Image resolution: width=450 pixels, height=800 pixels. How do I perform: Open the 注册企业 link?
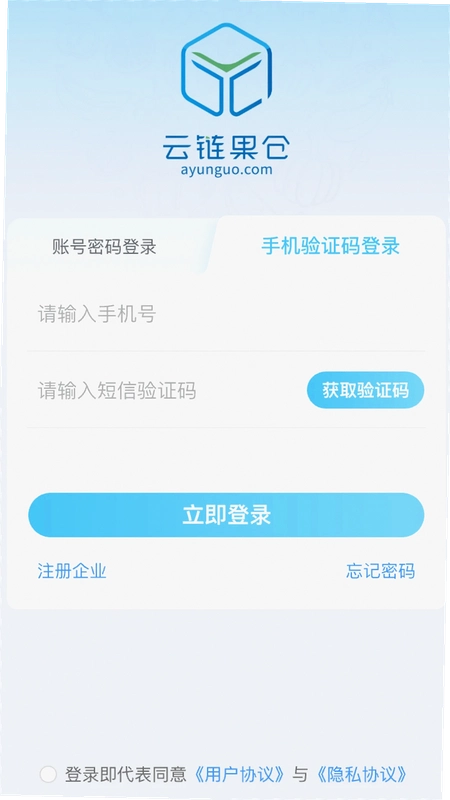click(x=72, y=571)
